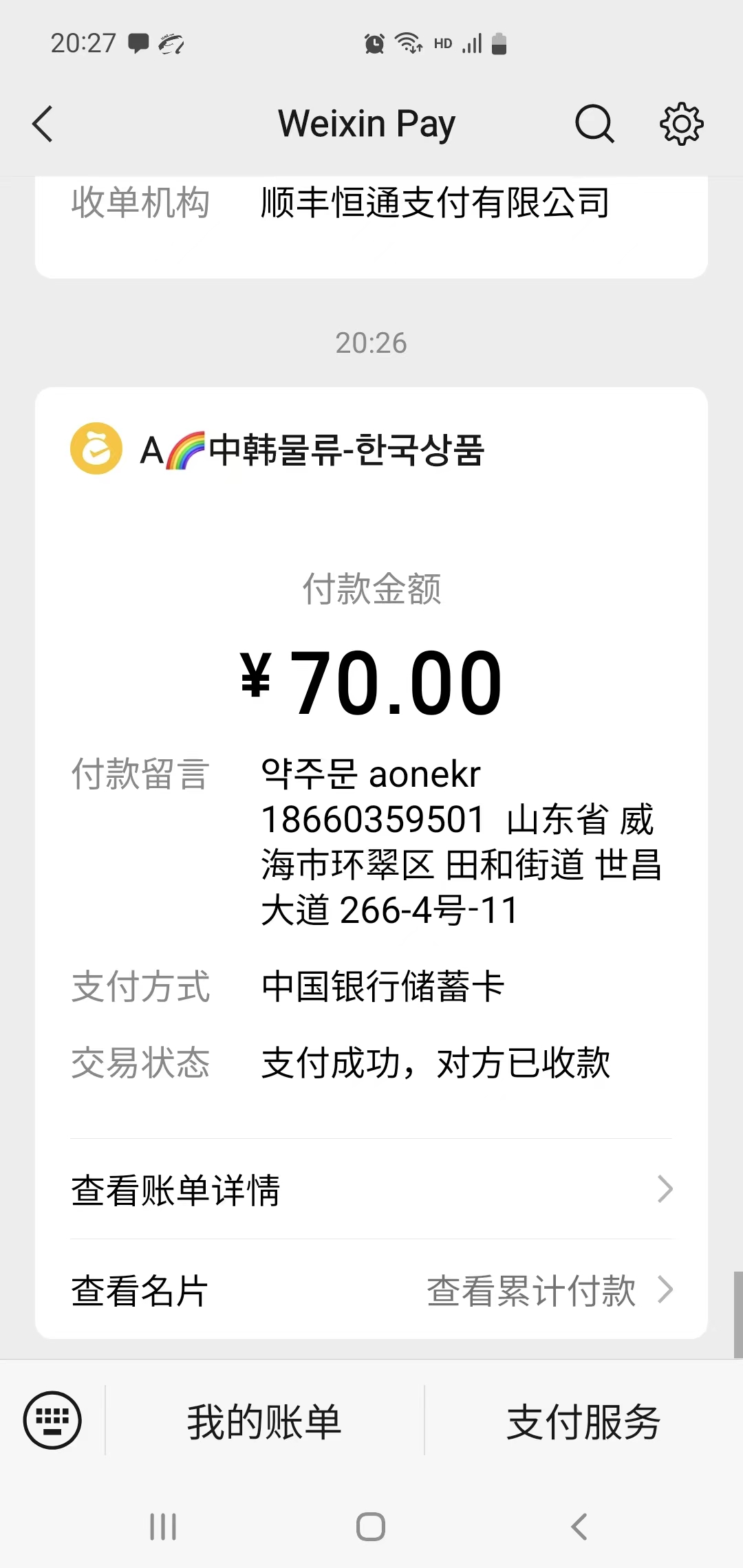The height and width of the screenshot is (1568, 743).
Task: Open the 我的账单 menu
Action: pos(265,1422)
